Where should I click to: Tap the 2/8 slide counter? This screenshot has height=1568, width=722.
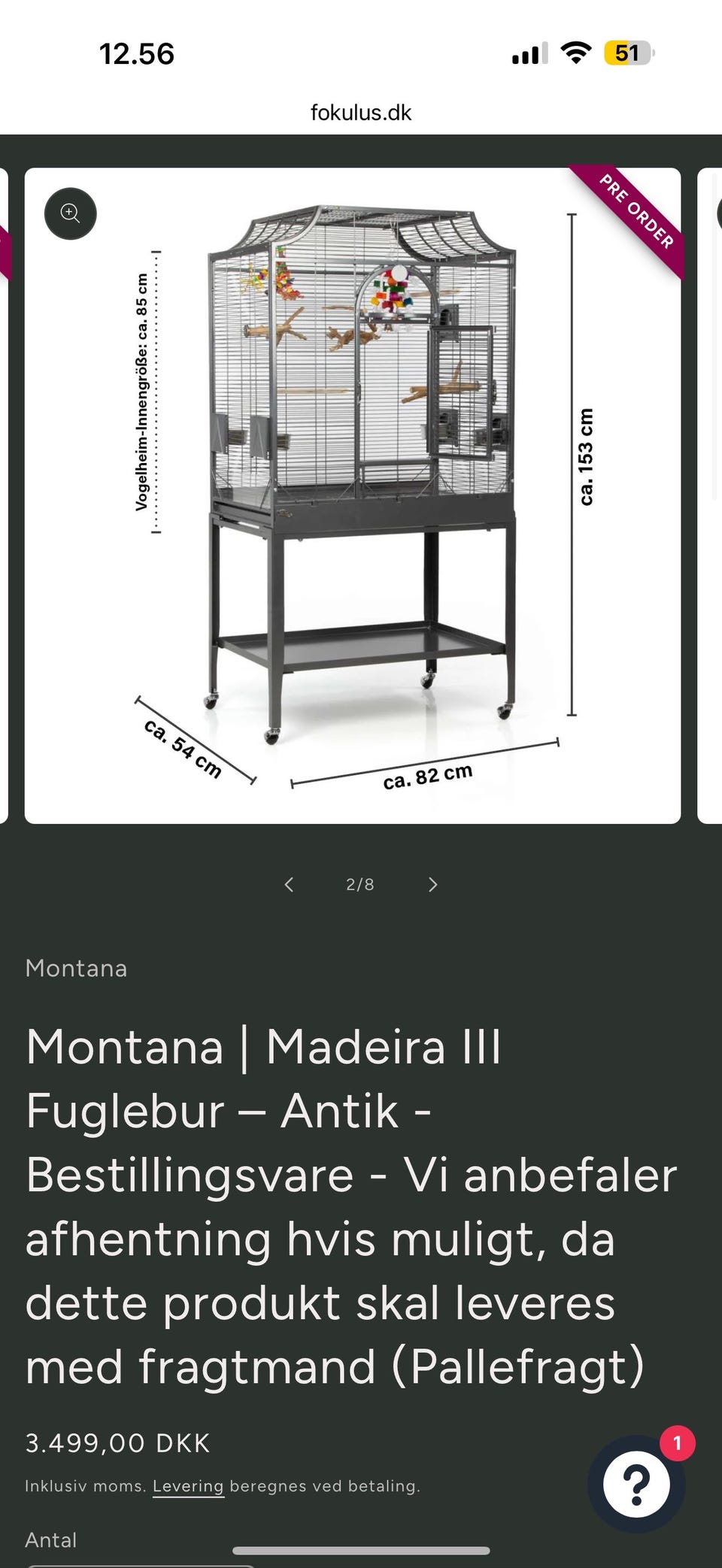359,885
